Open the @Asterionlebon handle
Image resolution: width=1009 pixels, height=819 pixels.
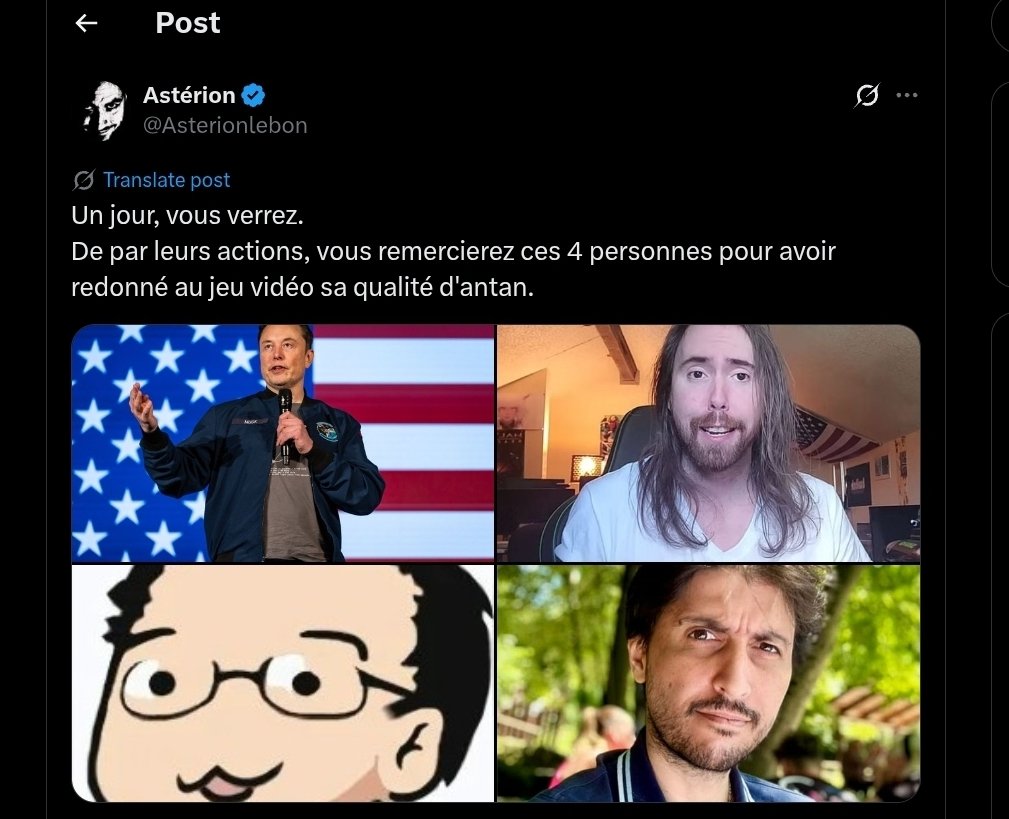coord(225,125)
